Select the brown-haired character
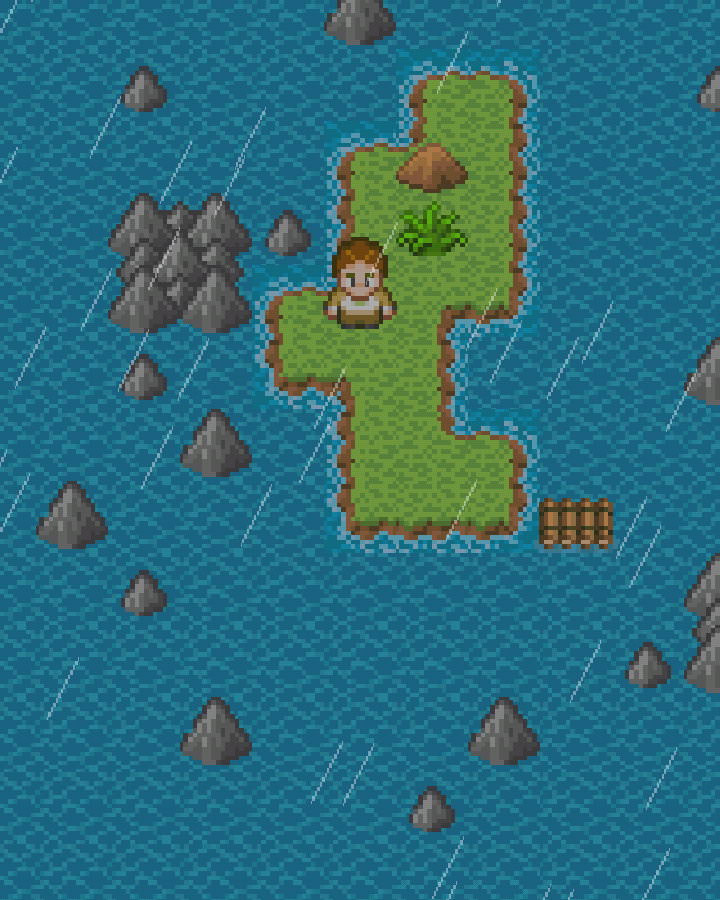720x900 pixels. coord(360,285)
